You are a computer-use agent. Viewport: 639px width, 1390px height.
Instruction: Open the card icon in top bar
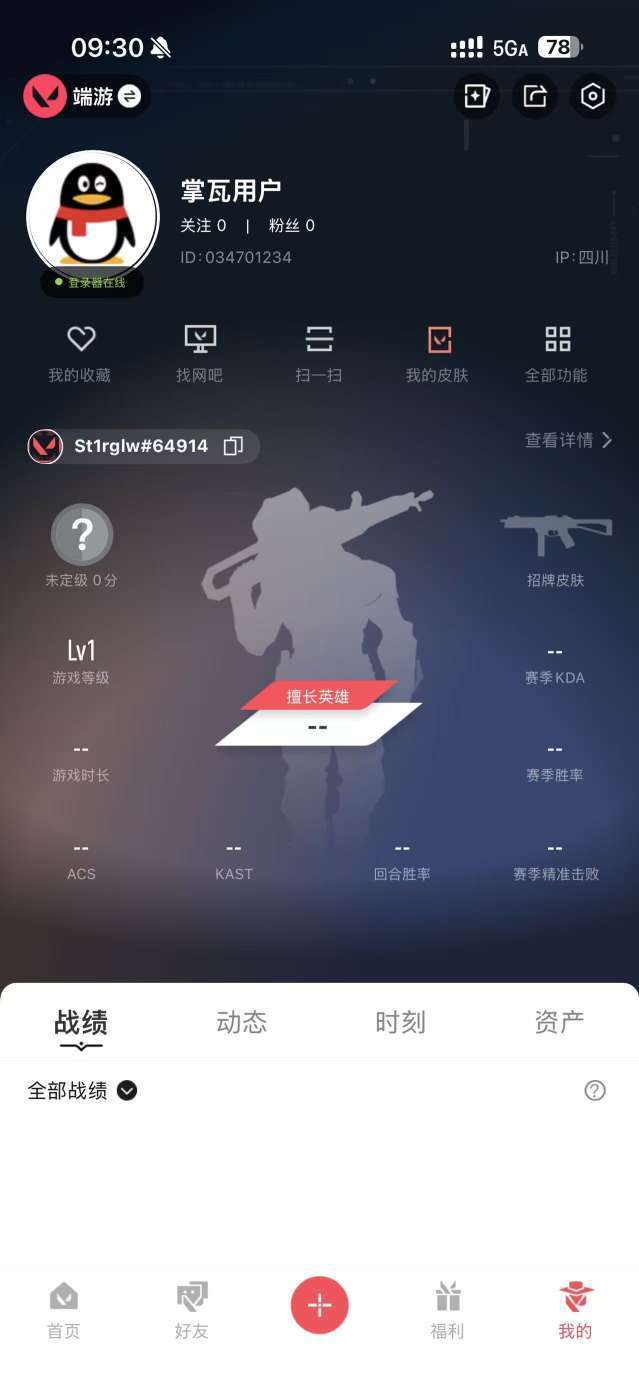[476, 96]
